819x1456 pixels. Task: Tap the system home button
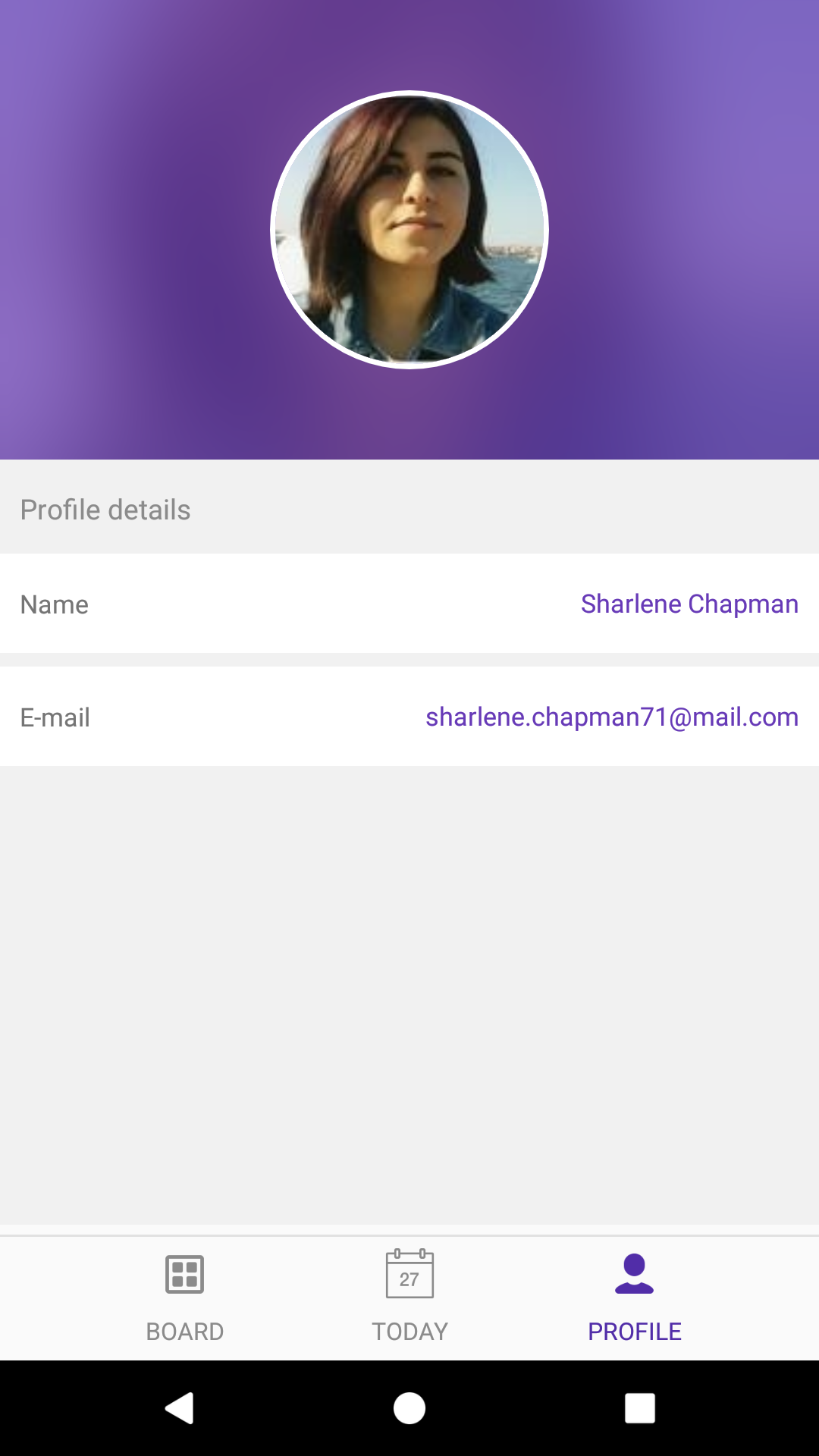409,1408
